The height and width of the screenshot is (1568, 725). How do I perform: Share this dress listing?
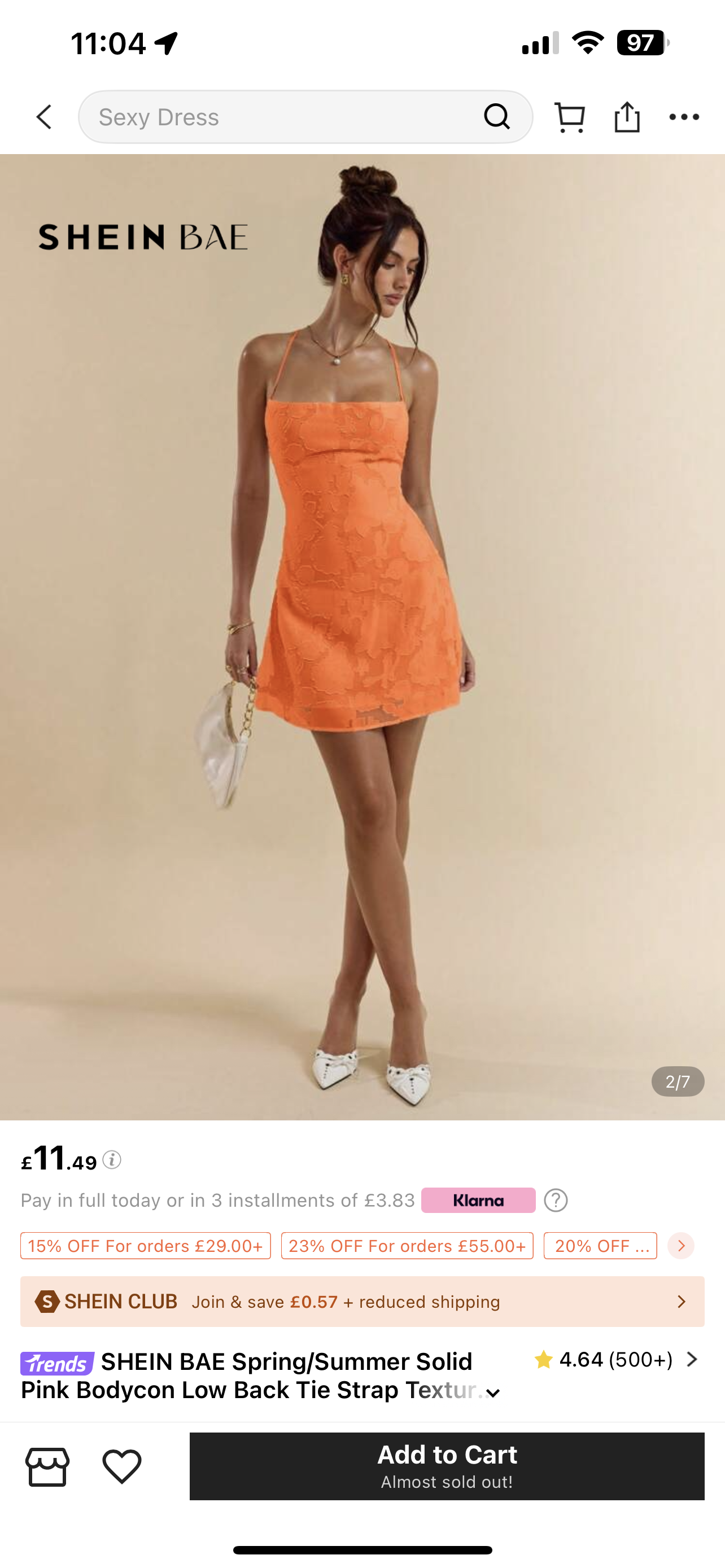(627, 117)
